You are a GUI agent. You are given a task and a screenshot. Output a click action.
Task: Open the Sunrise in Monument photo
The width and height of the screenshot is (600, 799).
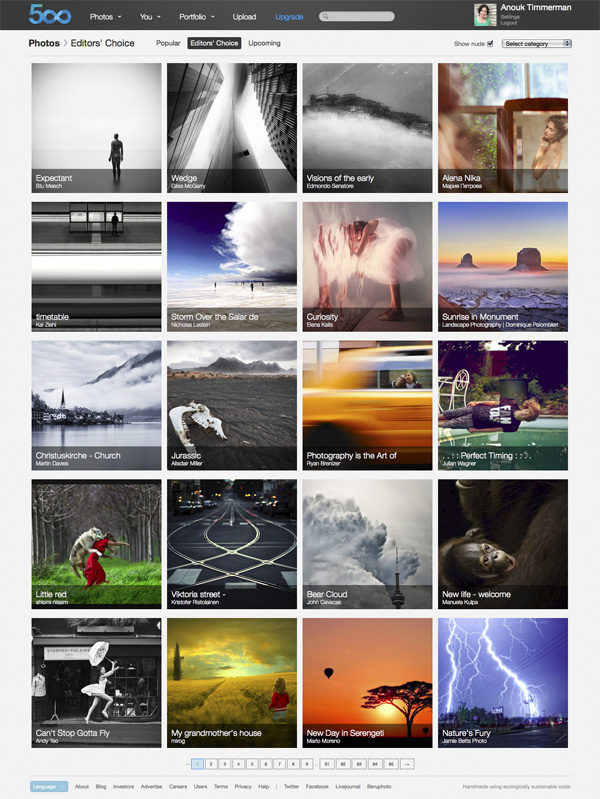pos(503,266)
